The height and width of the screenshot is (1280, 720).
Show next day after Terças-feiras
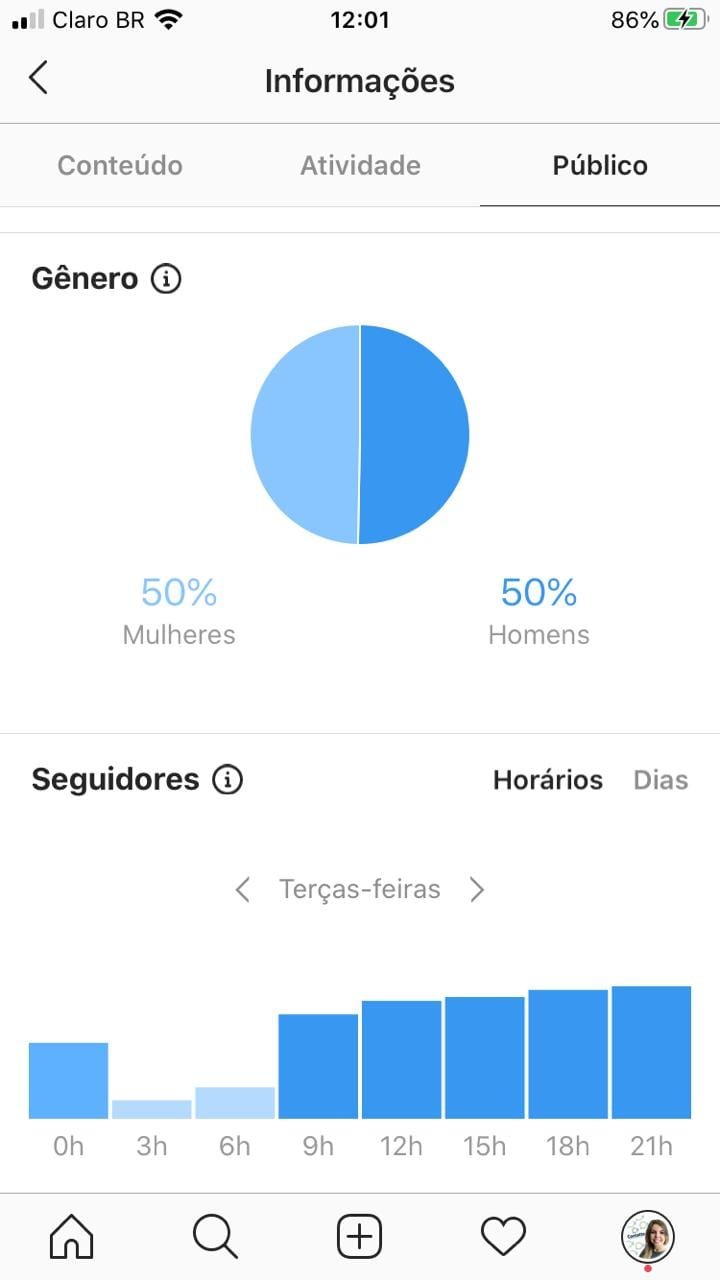(x=477, y=889)
